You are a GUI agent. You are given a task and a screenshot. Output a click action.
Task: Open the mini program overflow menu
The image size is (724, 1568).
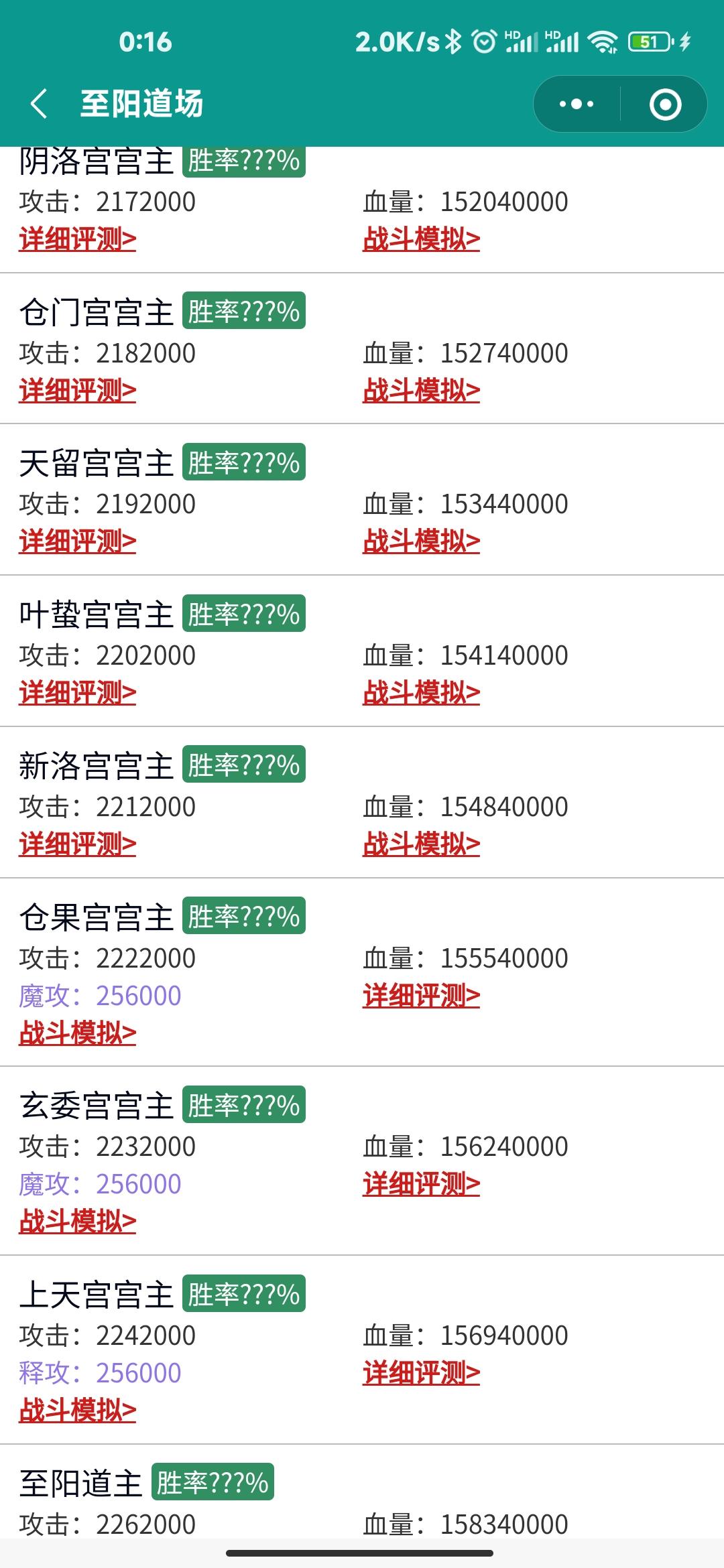[577, 104]
